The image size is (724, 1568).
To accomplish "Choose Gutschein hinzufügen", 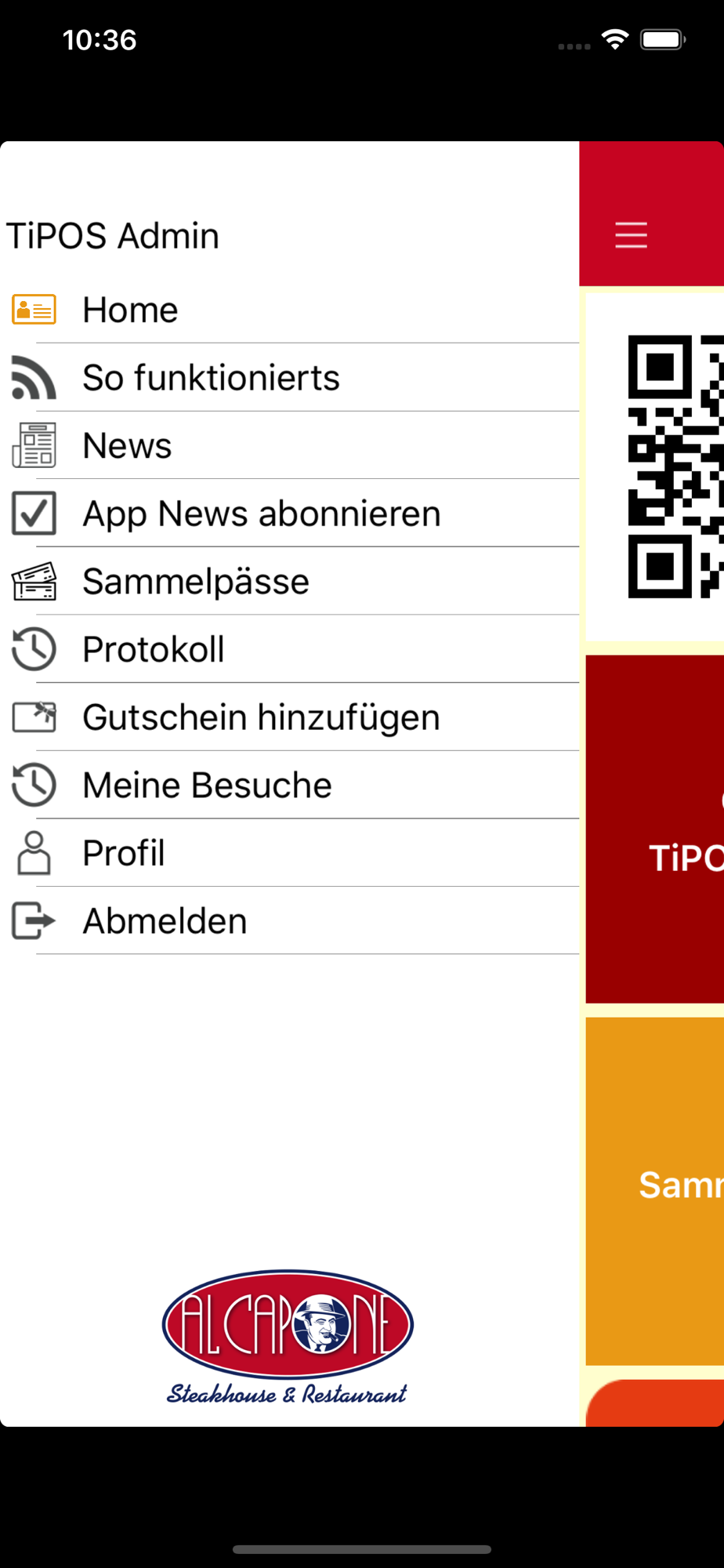I will click(290, 717).
